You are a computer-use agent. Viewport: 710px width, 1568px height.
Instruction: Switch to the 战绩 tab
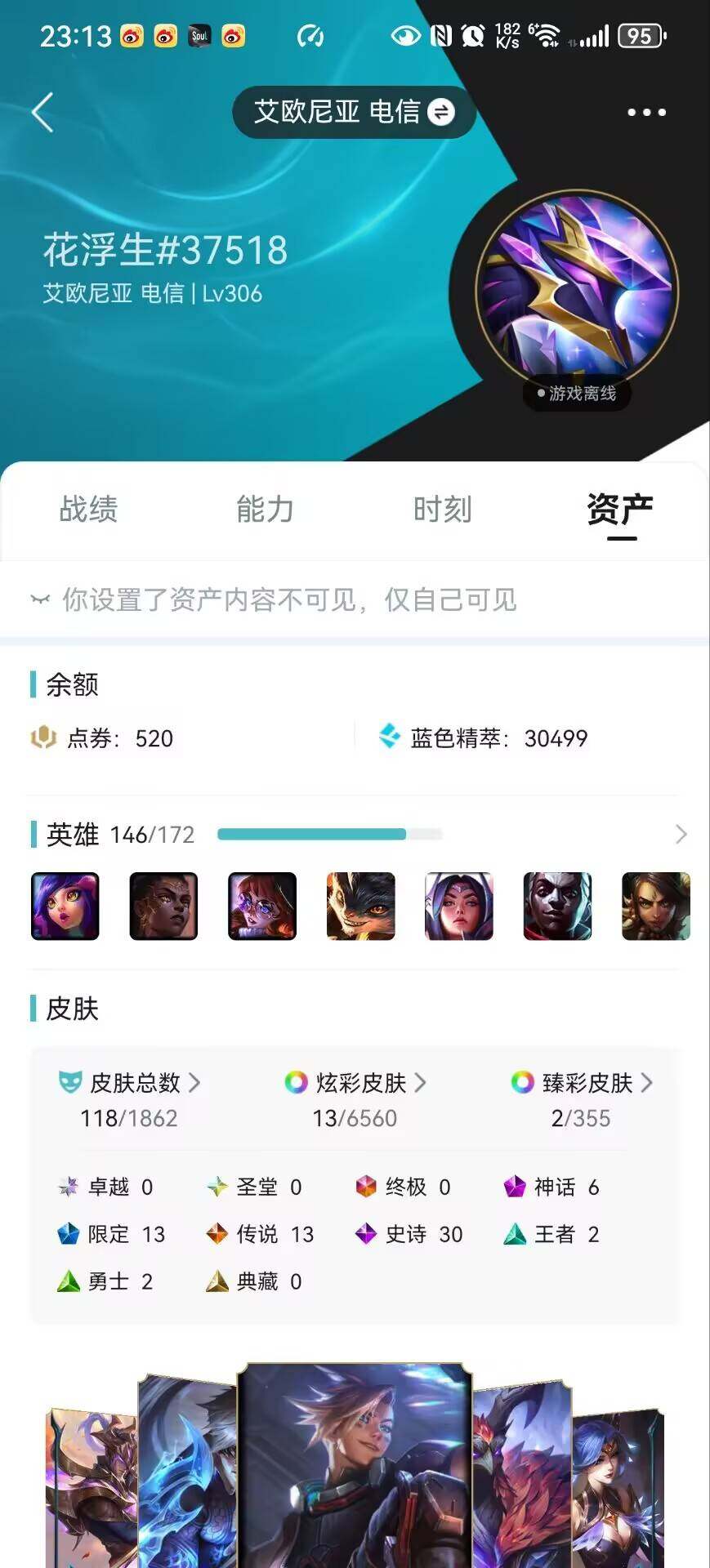tap(88, 510)
